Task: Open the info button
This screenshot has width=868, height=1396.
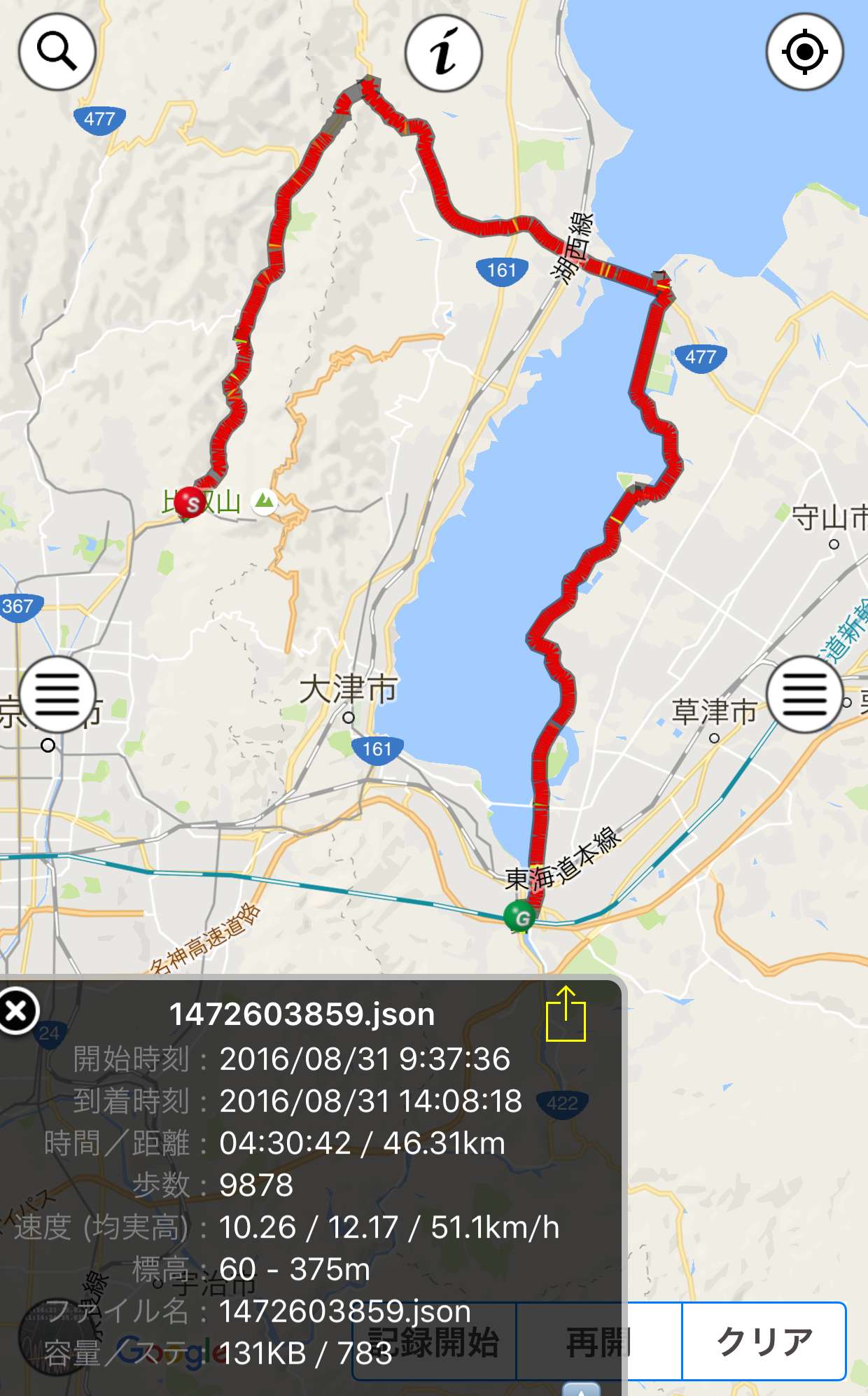Action: point(444,53)
